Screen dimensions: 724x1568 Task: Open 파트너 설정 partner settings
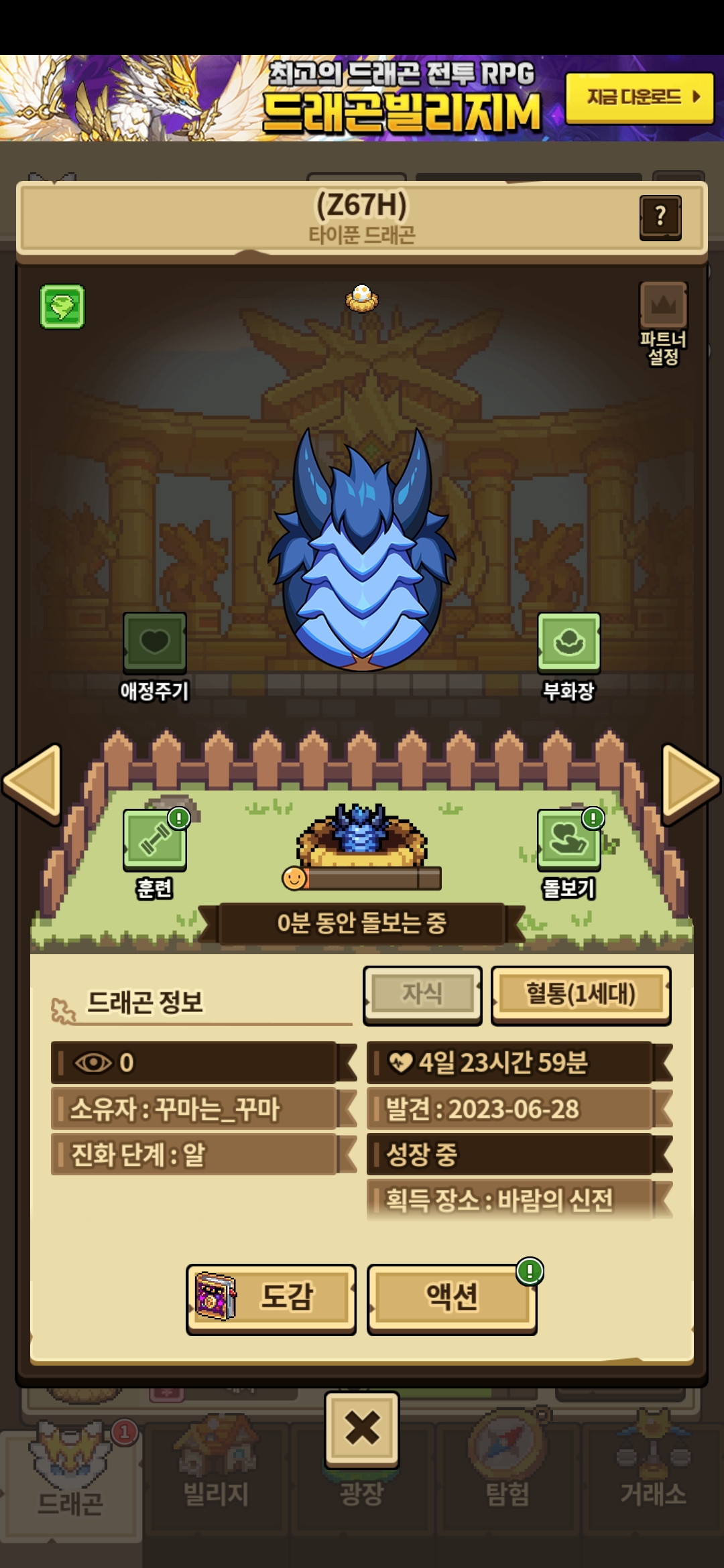[663, 323]
